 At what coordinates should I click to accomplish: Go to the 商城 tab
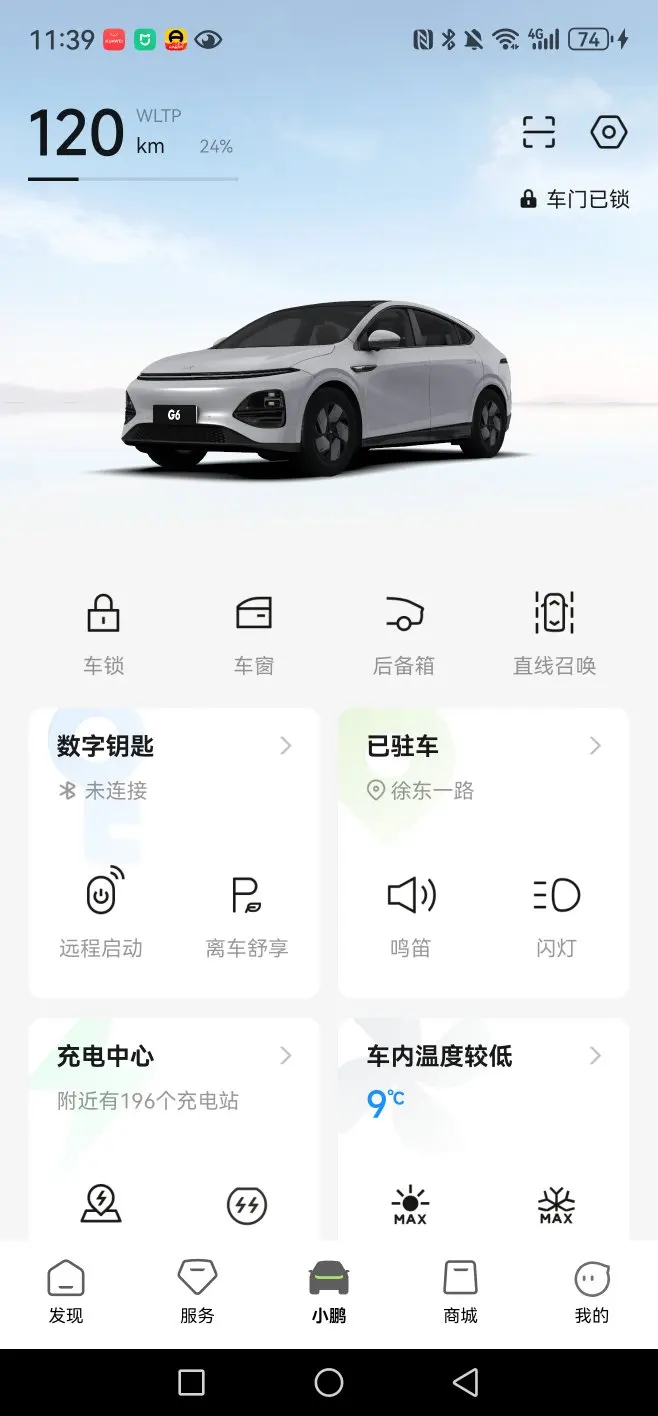[x=460, y=1292]
